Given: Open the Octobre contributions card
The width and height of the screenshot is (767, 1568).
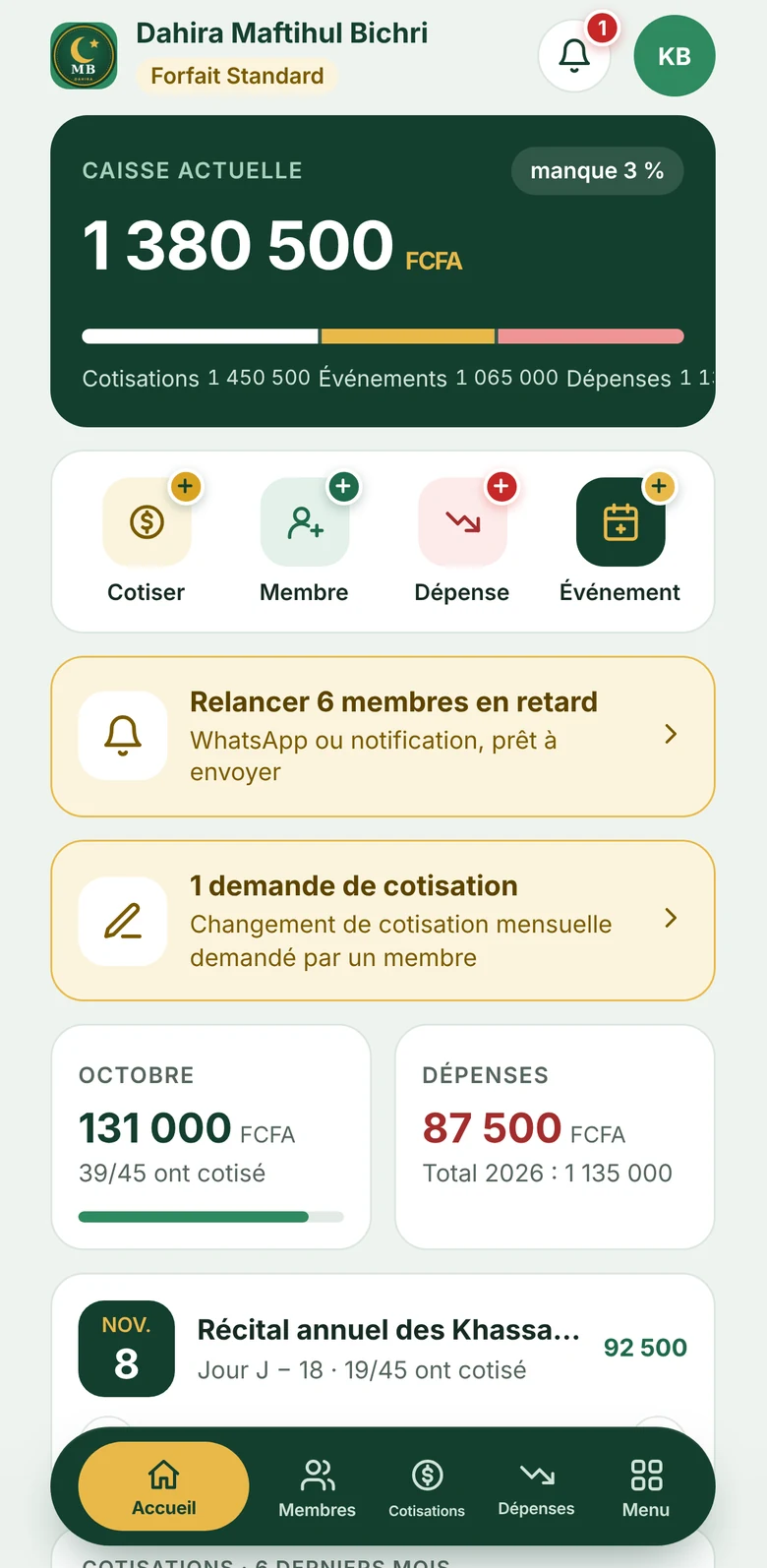Looking at the screenshot, I should click(x=211, y=1137).
